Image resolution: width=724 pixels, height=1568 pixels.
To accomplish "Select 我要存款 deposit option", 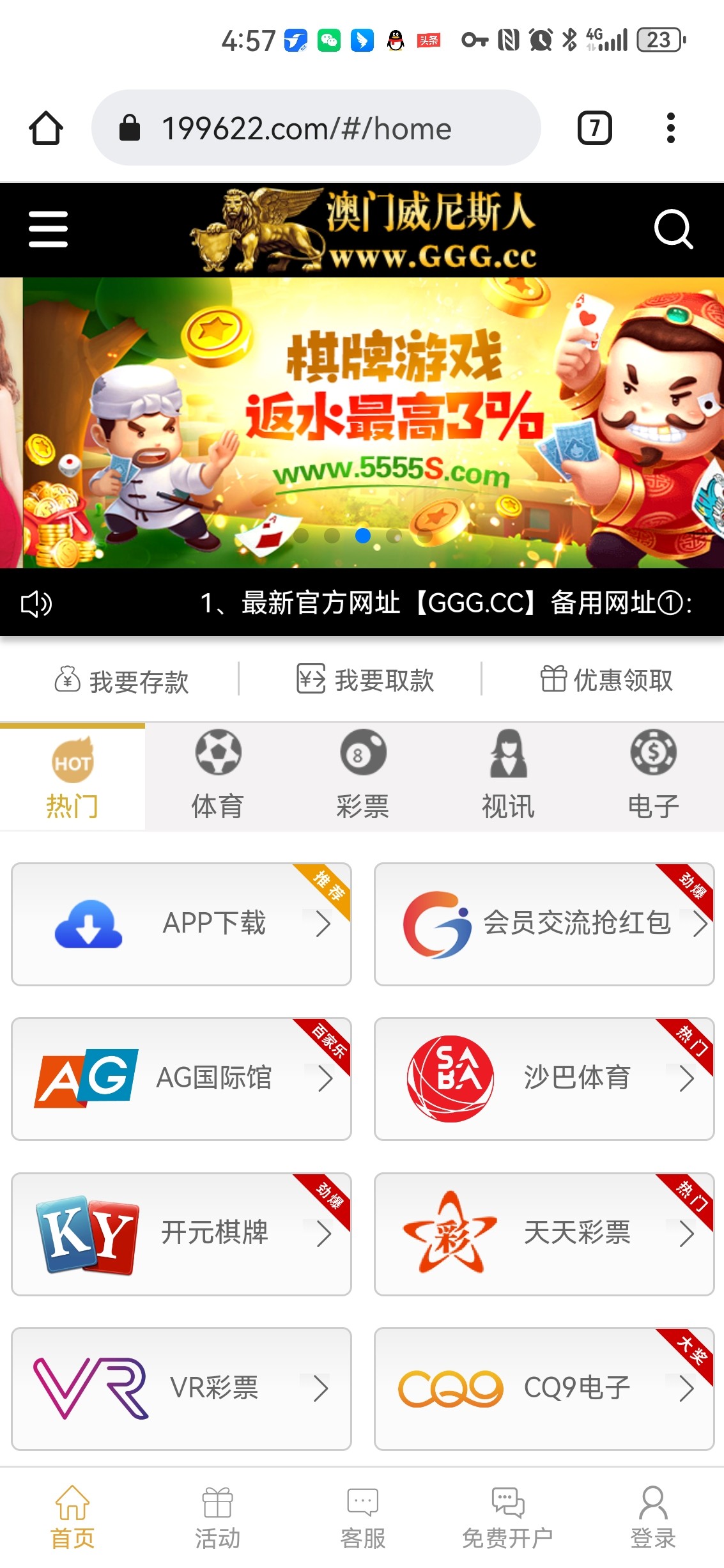I will click(x=121, y=680).
